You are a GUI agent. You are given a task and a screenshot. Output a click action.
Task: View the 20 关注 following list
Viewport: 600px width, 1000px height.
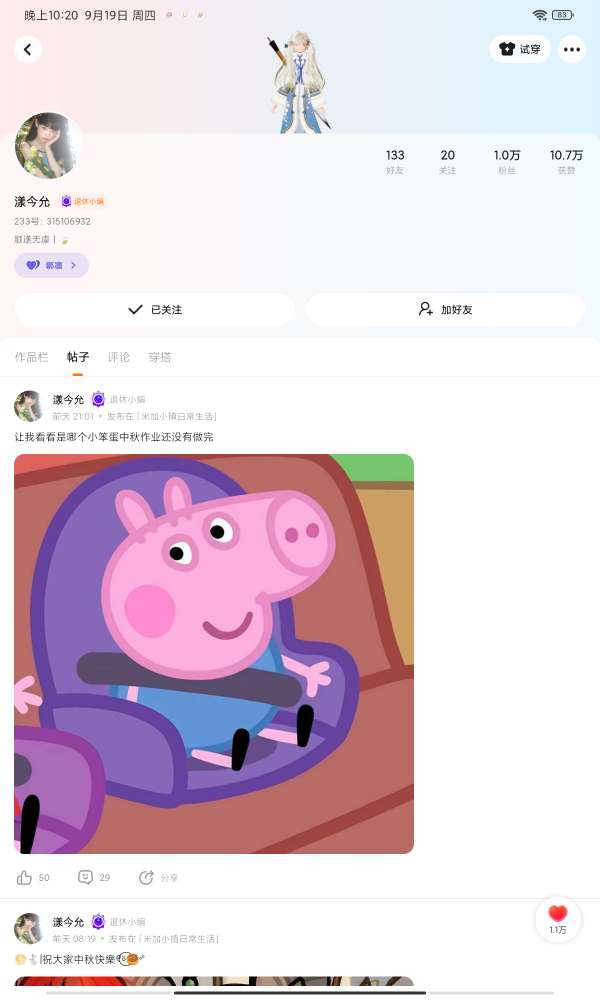point(447,161)
